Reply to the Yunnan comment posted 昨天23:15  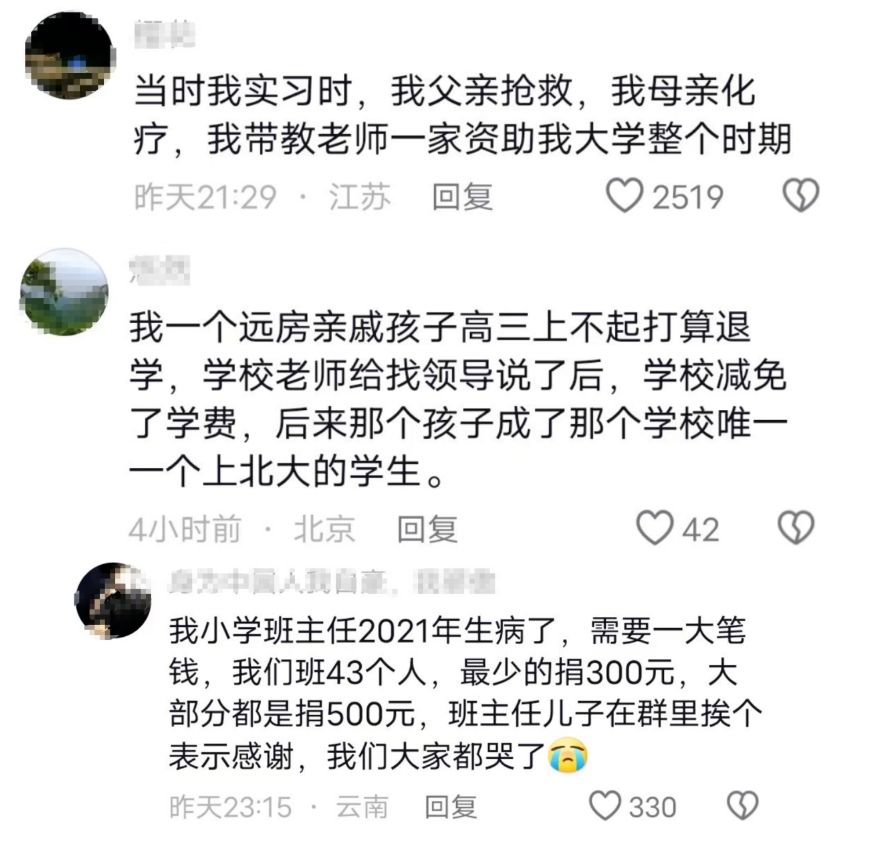(x=451, y=806)
